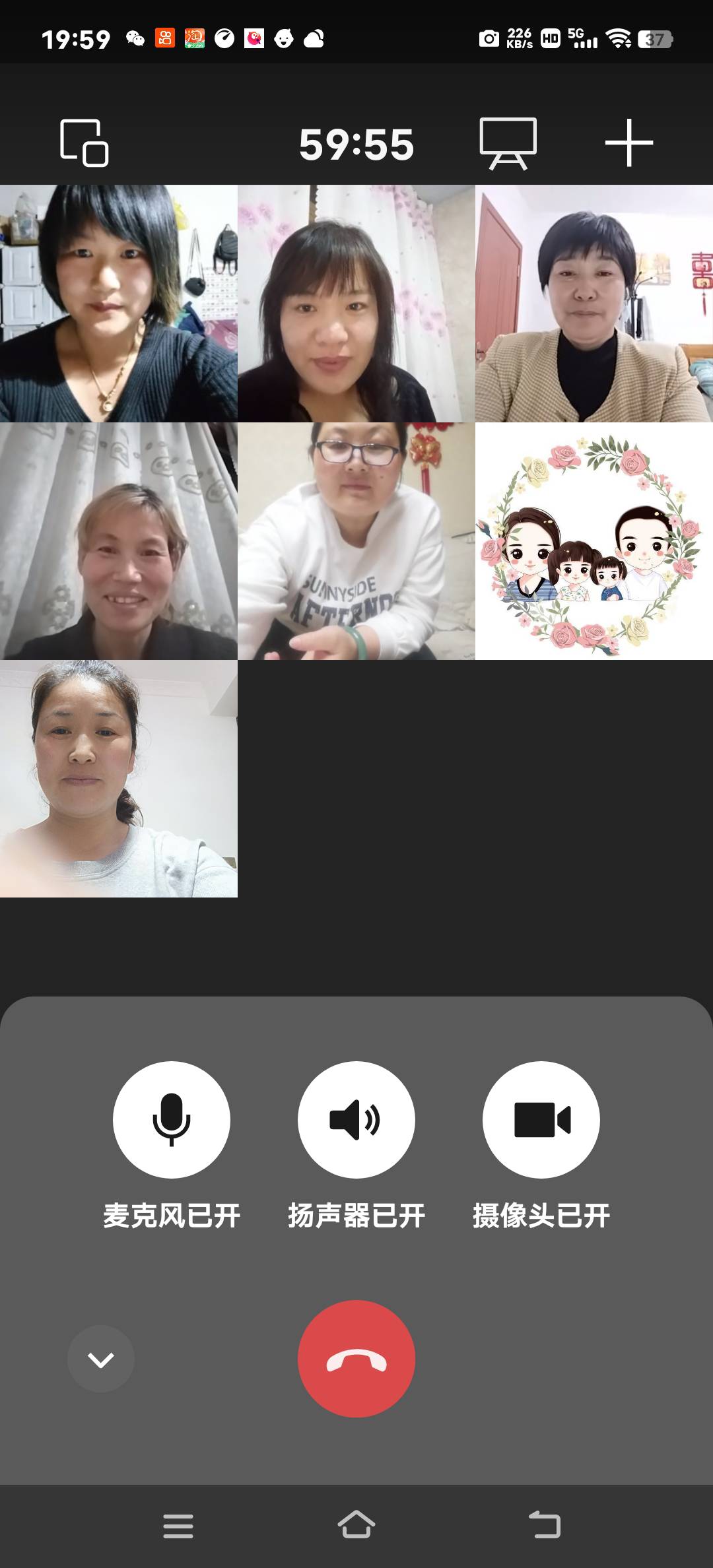
Task: Minimize the call to a floating window
Action: (84, 143)
